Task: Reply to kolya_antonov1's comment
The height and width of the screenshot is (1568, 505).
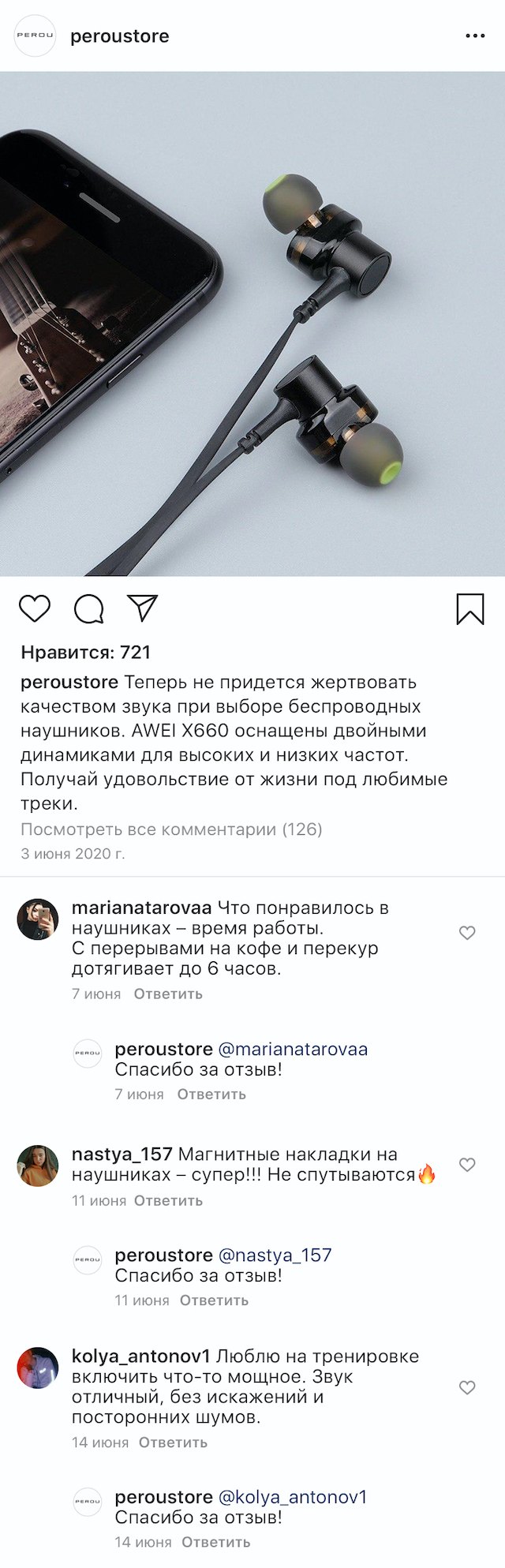Action: [173, 1442]
